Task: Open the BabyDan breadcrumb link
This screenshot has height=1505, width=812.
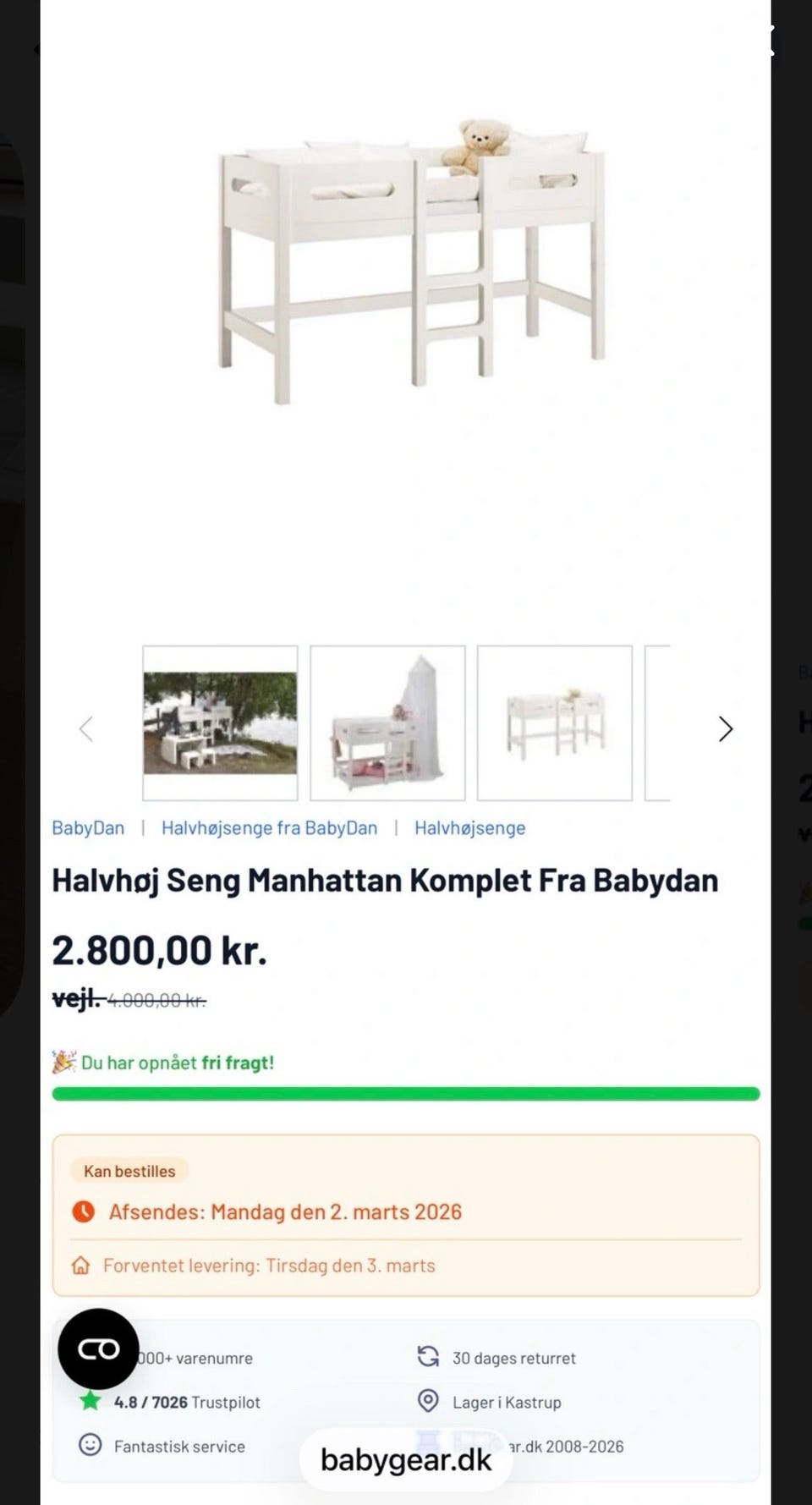Action: [88, 827]
